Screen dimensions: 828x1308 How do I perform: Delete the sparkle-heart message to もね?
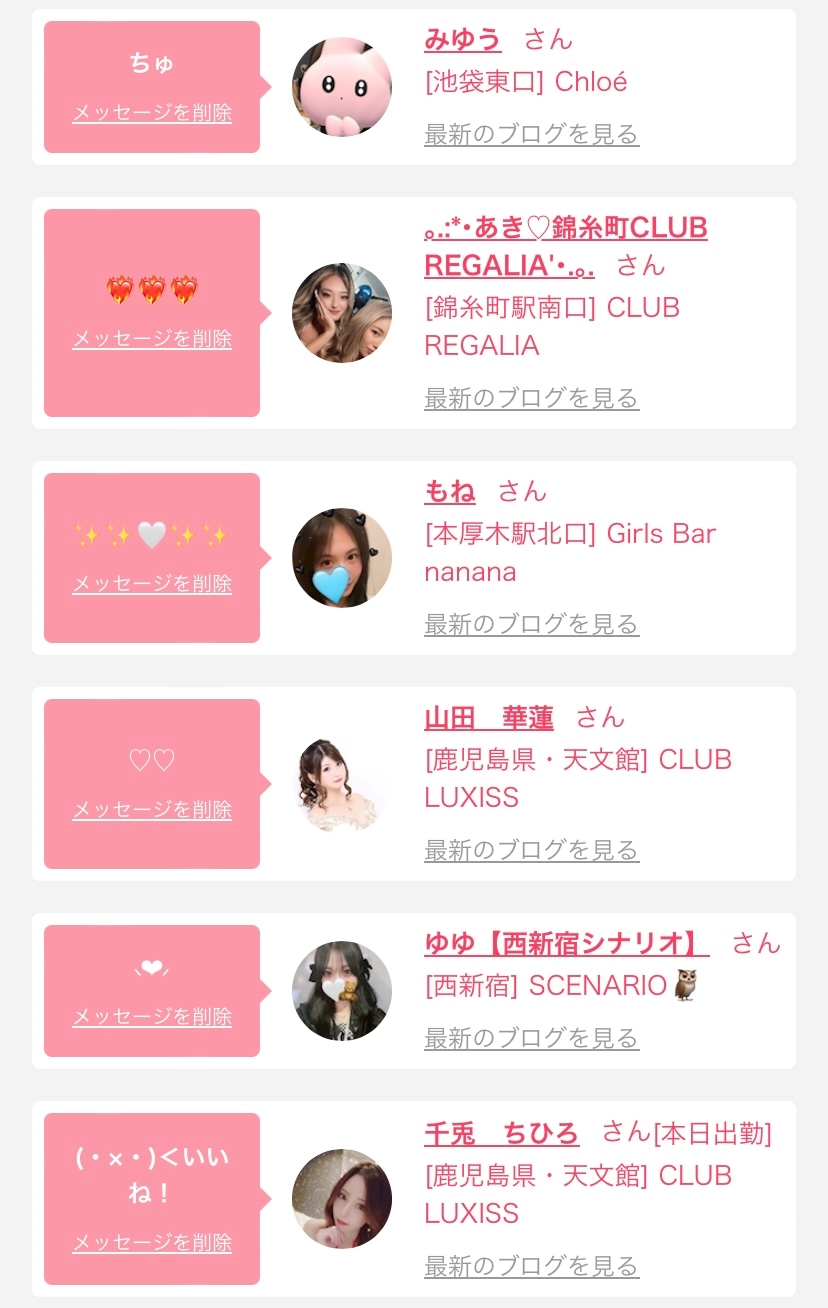pos(152,584)
